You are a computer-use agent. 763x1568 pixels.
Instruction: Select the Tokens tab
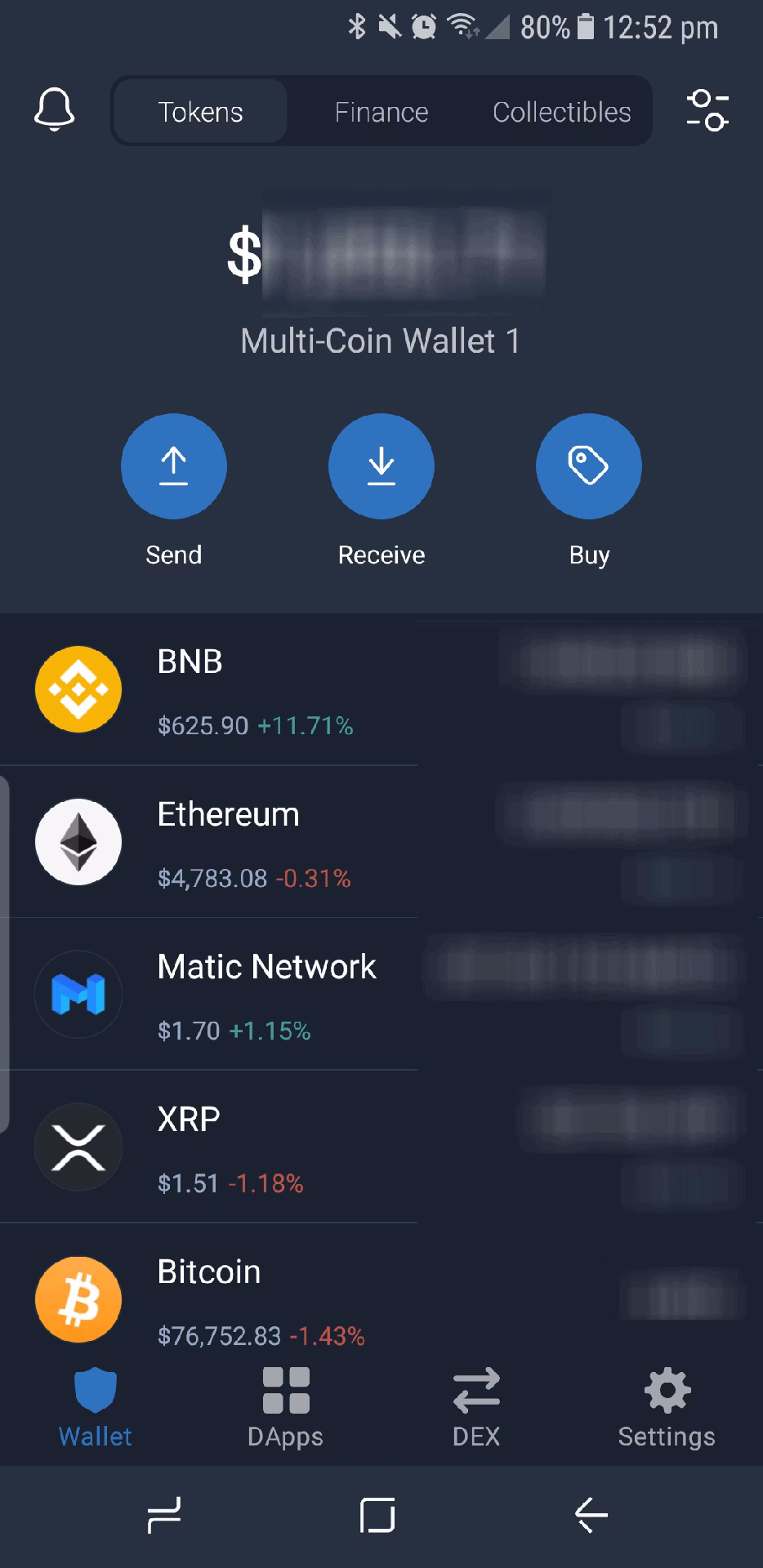[x=199, y=111]
